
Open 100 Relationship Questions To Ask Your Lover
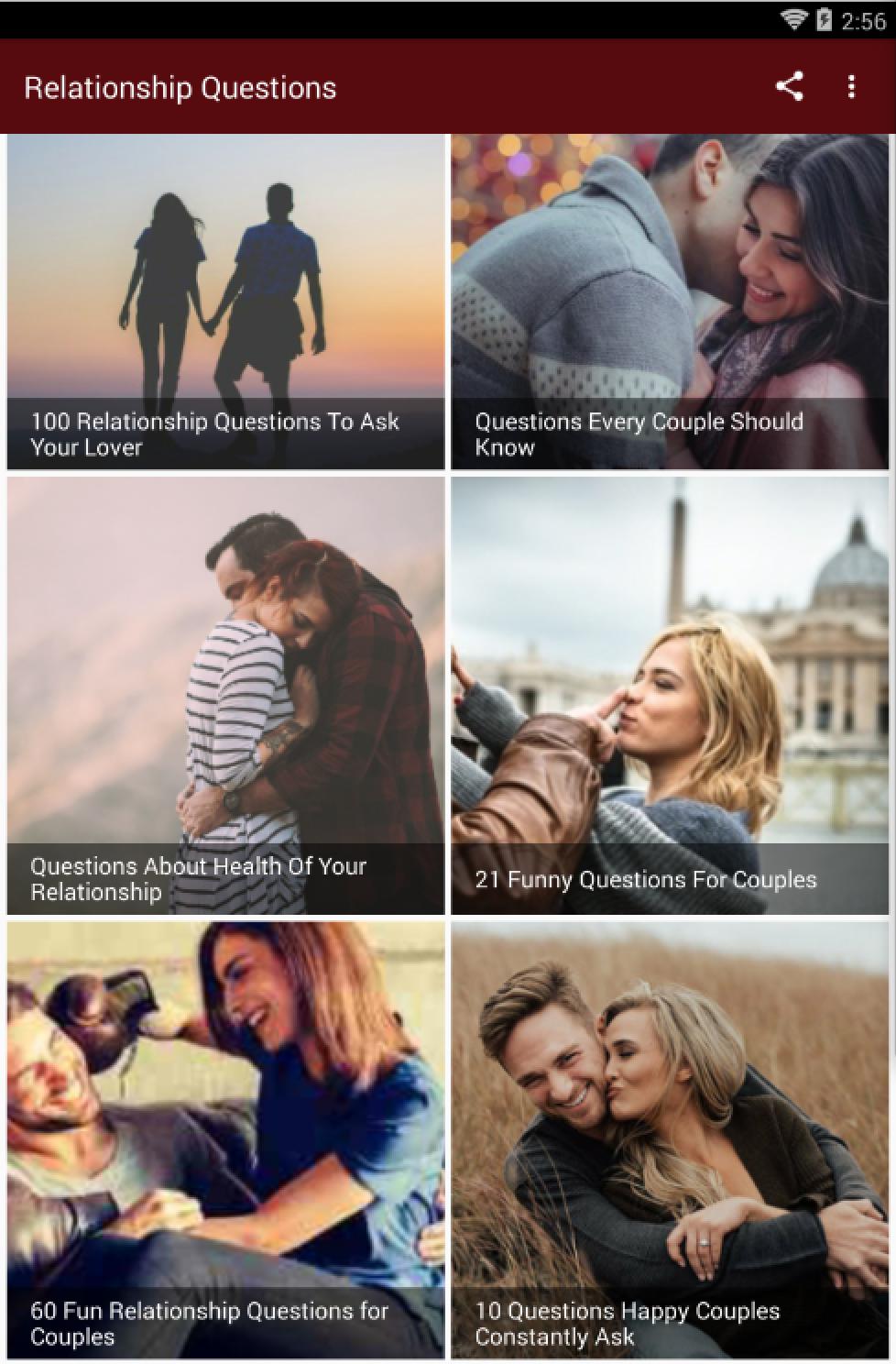(225, 302)
